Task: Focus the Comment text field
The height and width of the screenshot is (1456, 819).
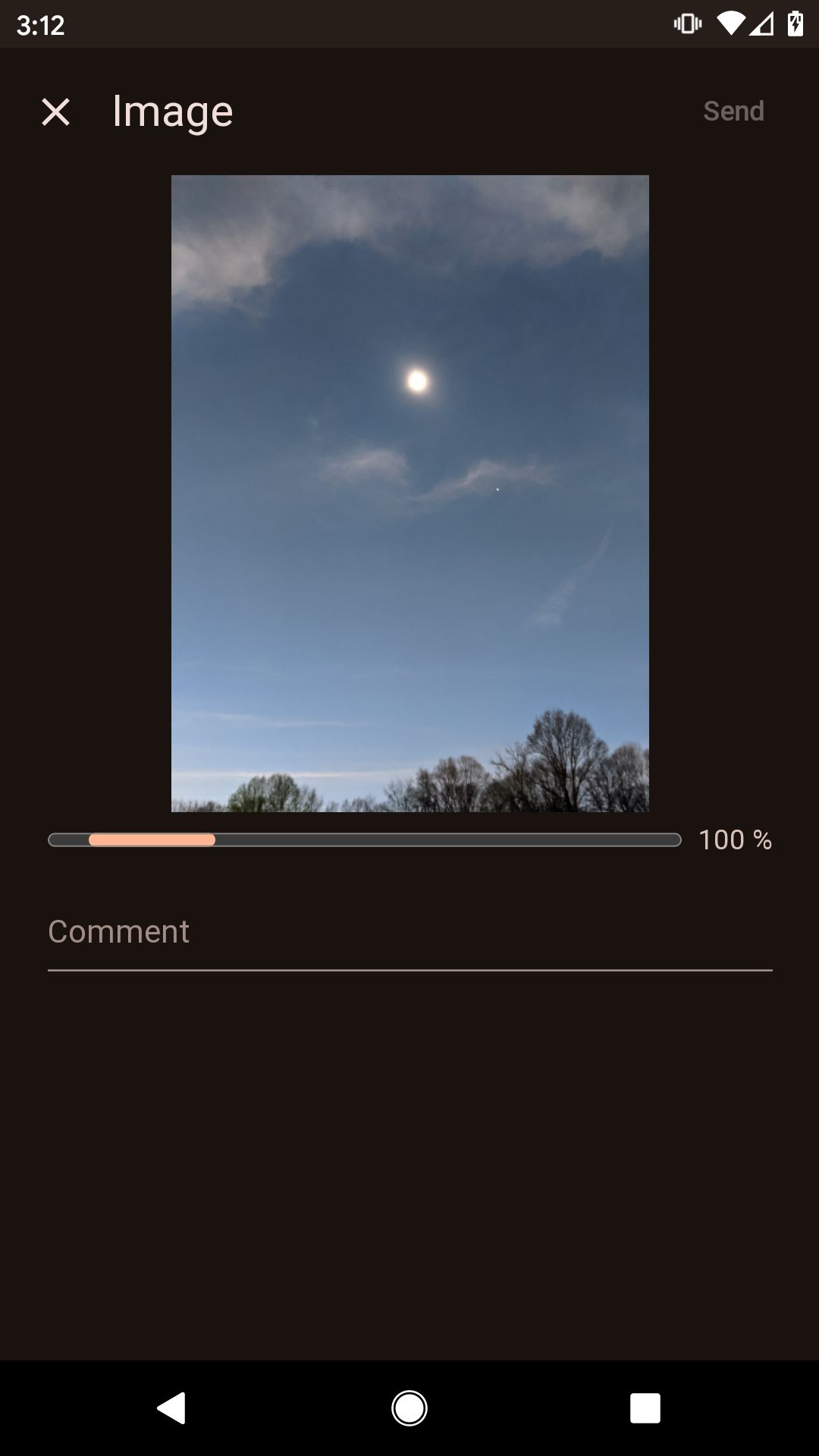Action: coord(409,933)
